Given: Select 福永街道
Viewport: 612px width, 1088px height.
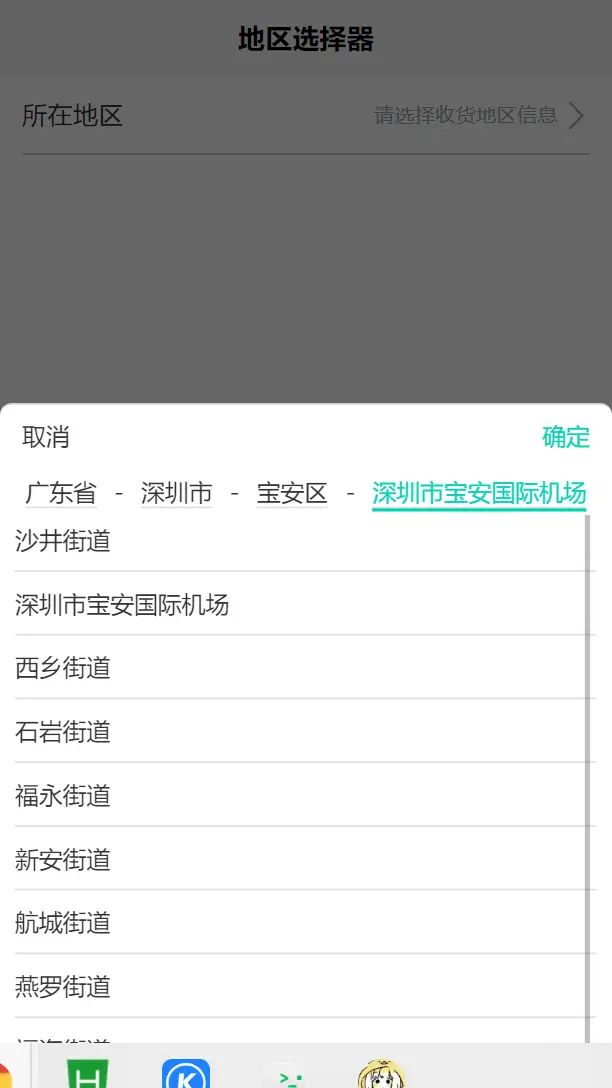Looking at the screenshot, I should click(x=305, y=796).
